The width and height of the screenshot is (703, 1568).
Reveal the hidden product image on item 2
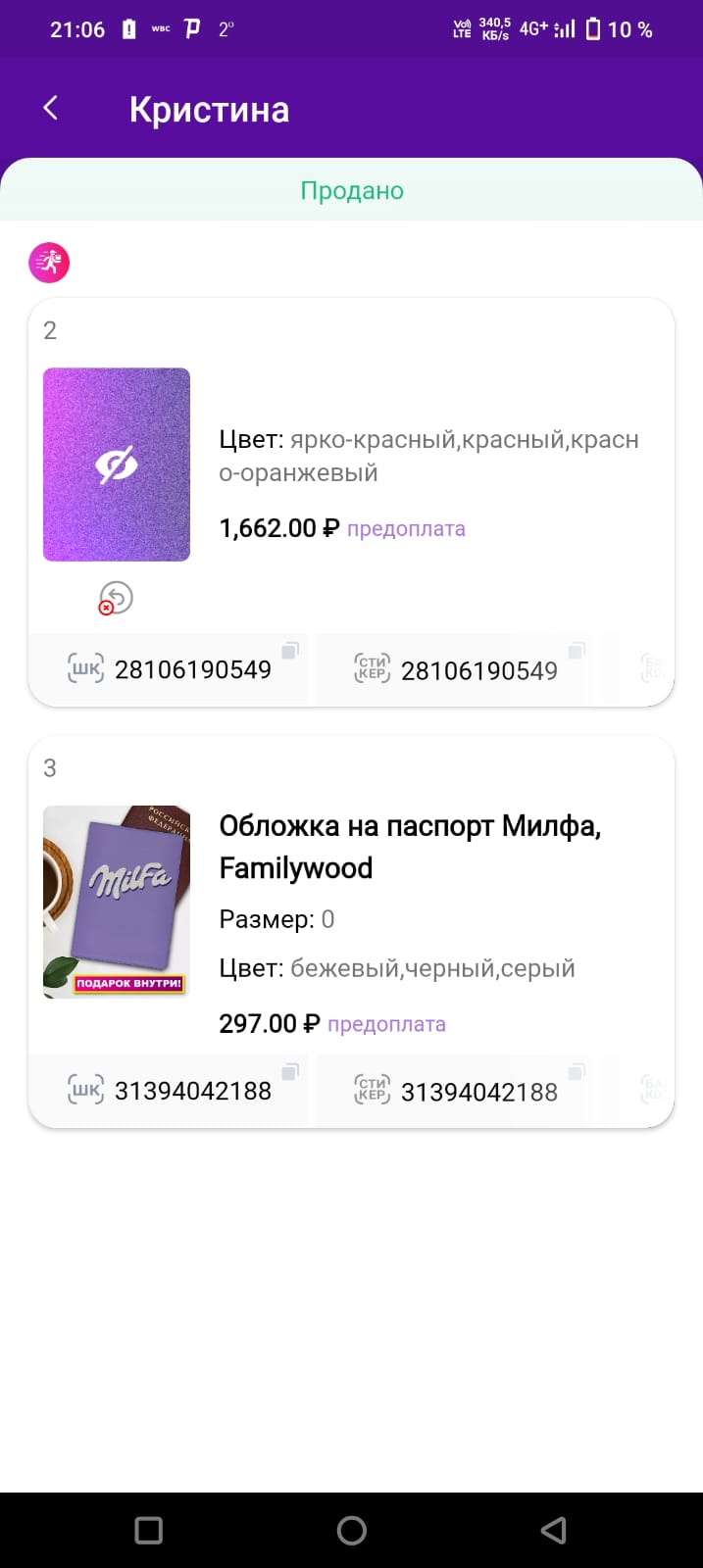pyautogui.click(x=117, y=465)
